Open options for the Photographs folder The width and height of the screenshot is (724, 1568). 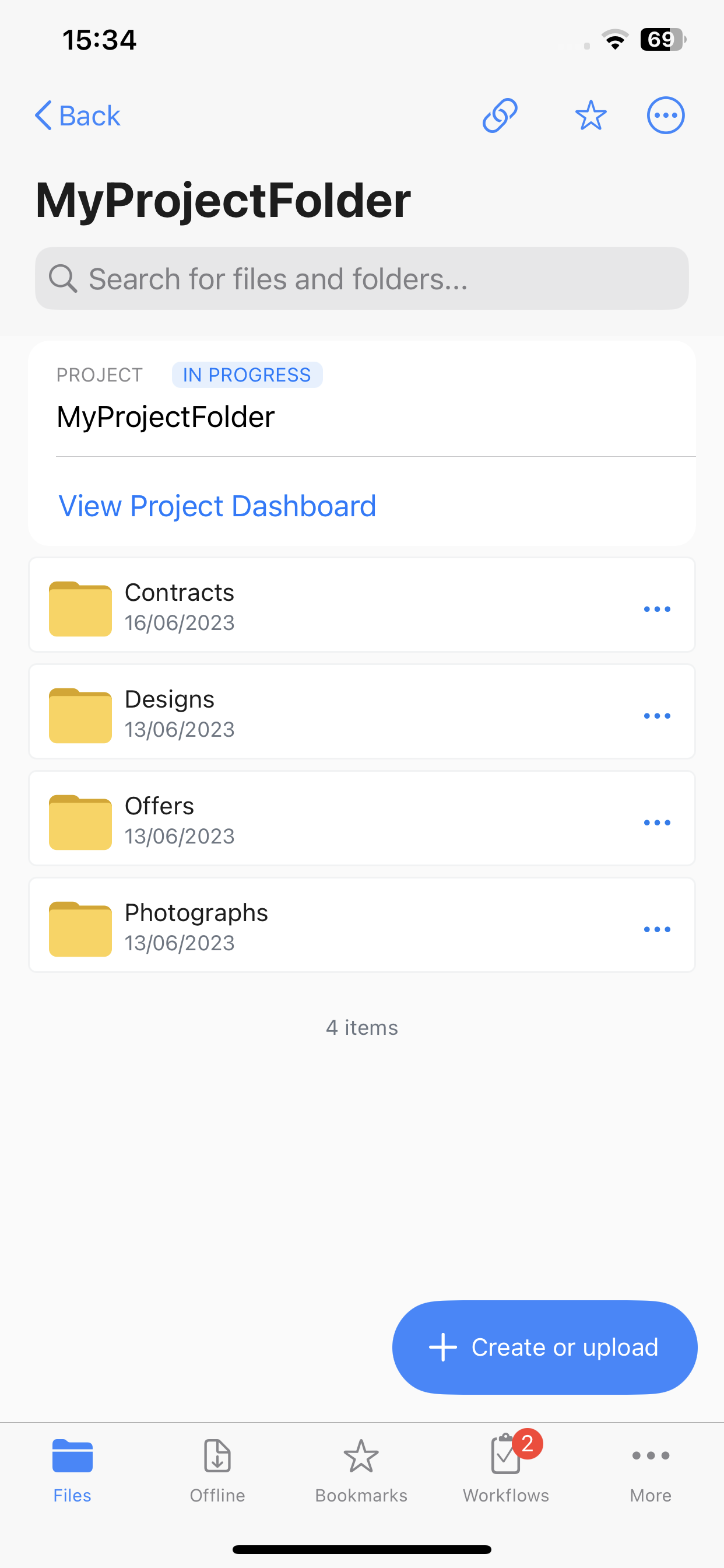(657, 929)
